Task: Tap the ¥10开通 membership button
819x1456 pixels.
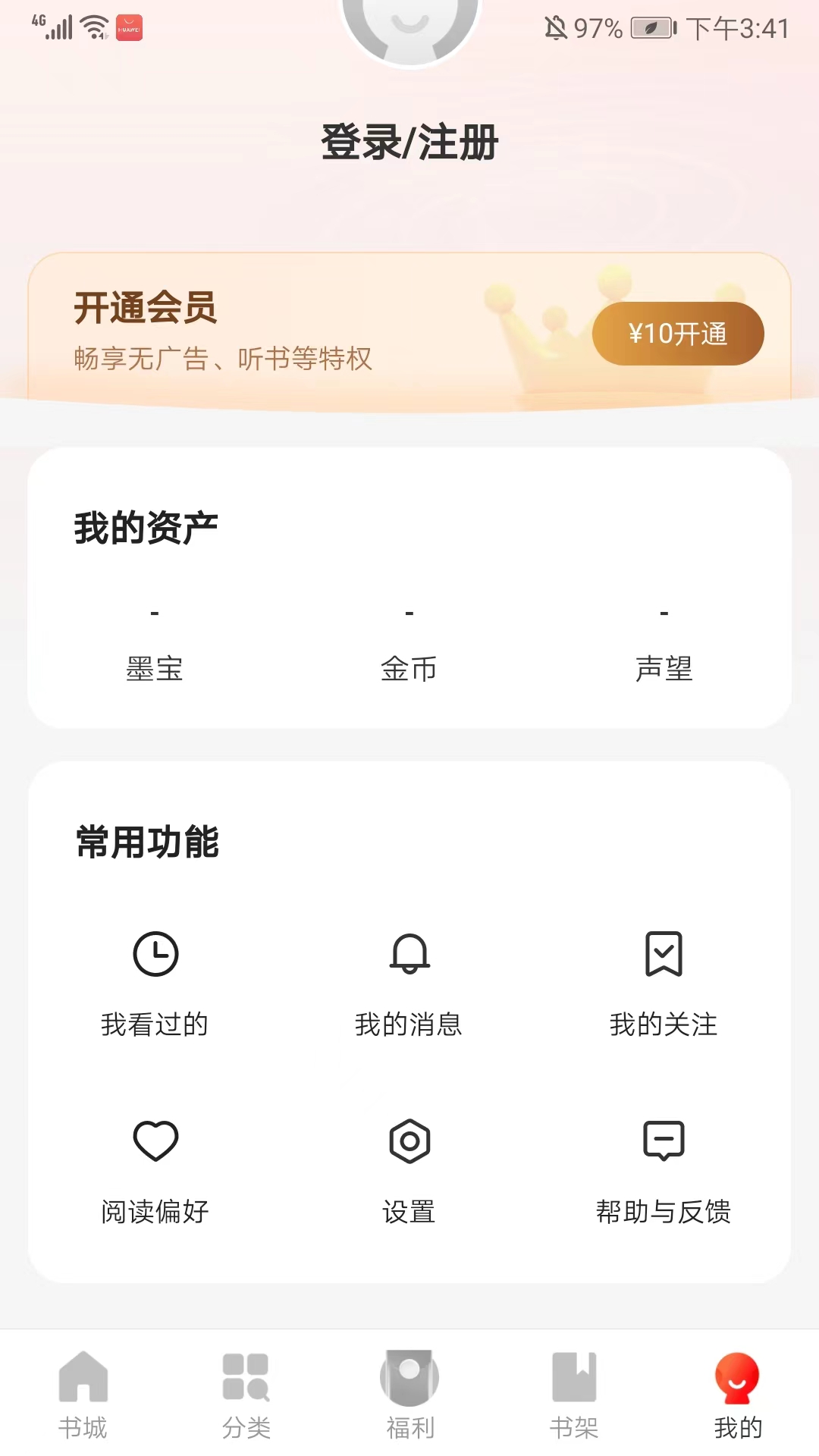Action: (x=677, y=333)
